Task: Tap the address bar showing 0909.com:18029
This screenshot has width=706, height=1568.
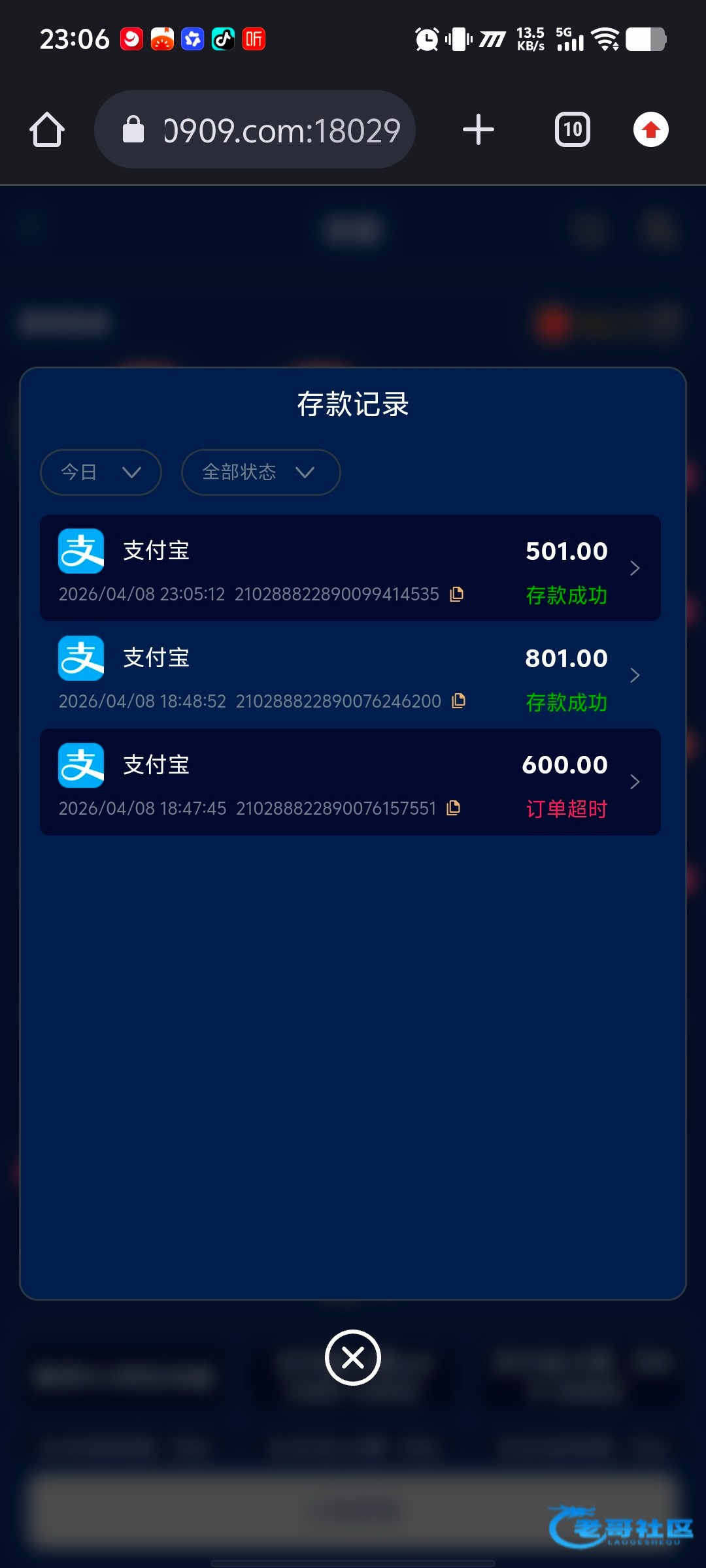Action: pyautogui.click(x=255, y=129)
